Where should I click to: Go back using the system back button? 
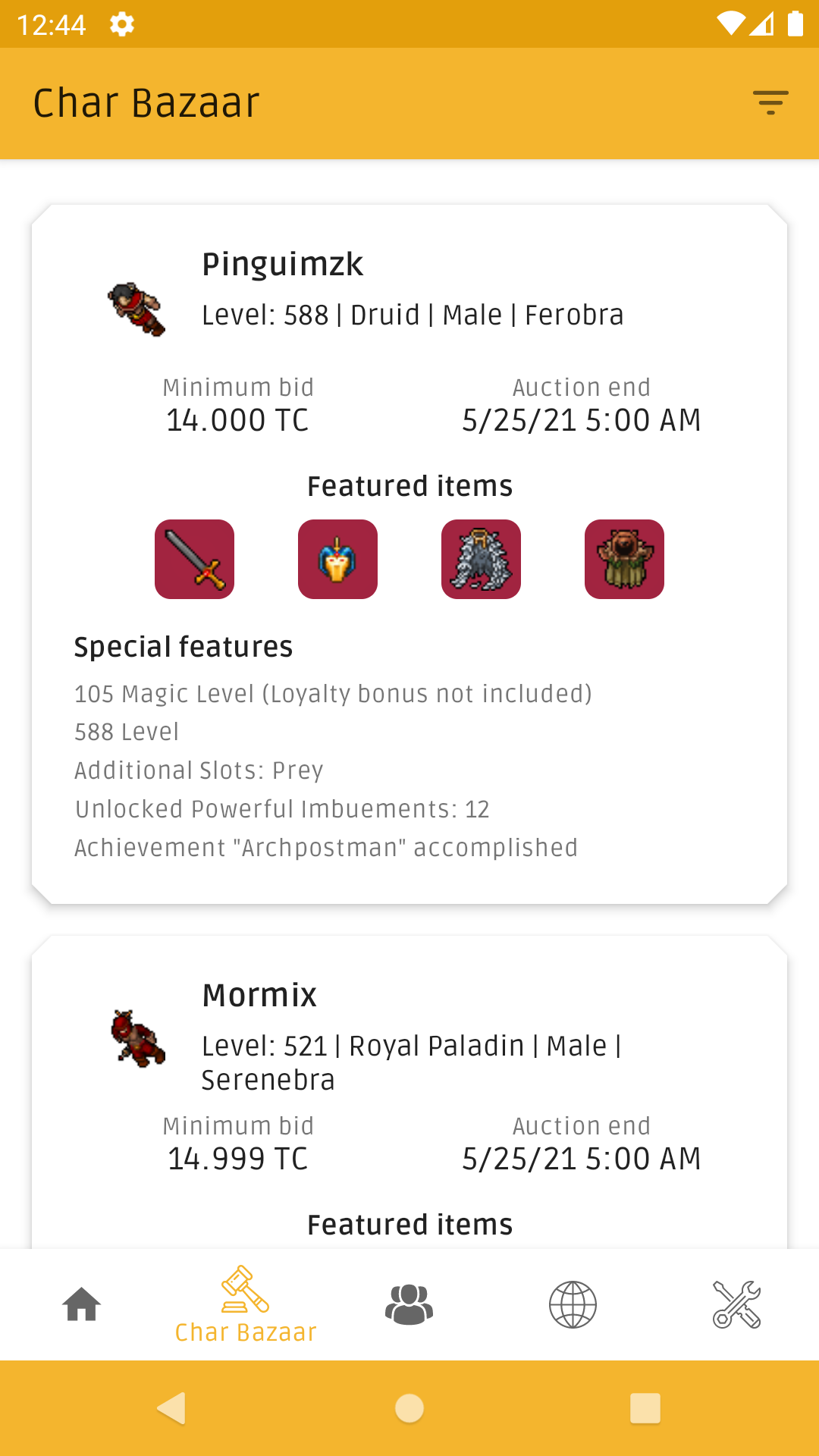coord(172,1408)
